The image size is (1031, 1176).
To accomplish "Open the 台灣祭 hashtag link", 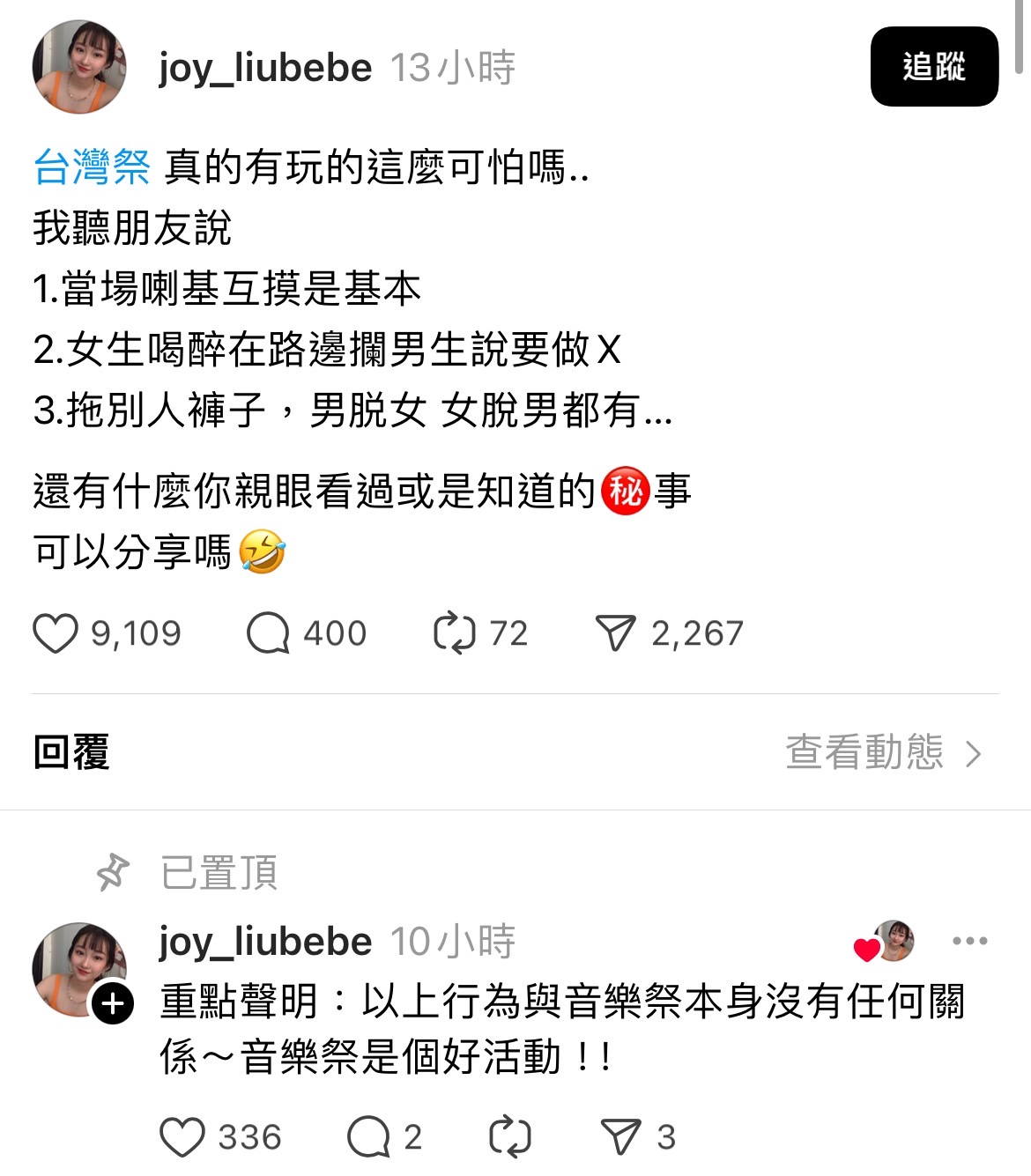I will [92, 166].
